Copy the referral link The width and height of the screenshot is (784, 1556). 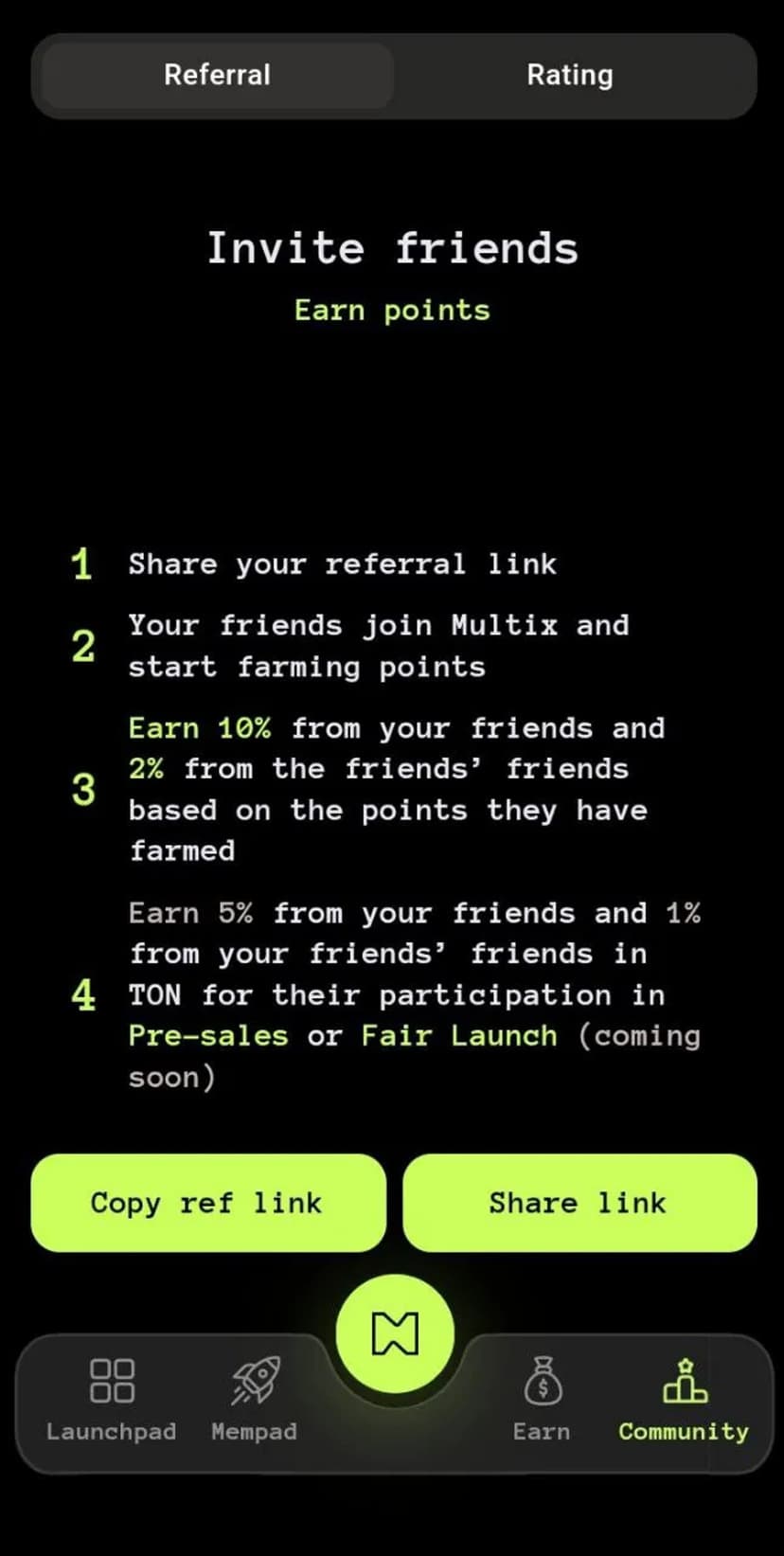pos(208,1203)
